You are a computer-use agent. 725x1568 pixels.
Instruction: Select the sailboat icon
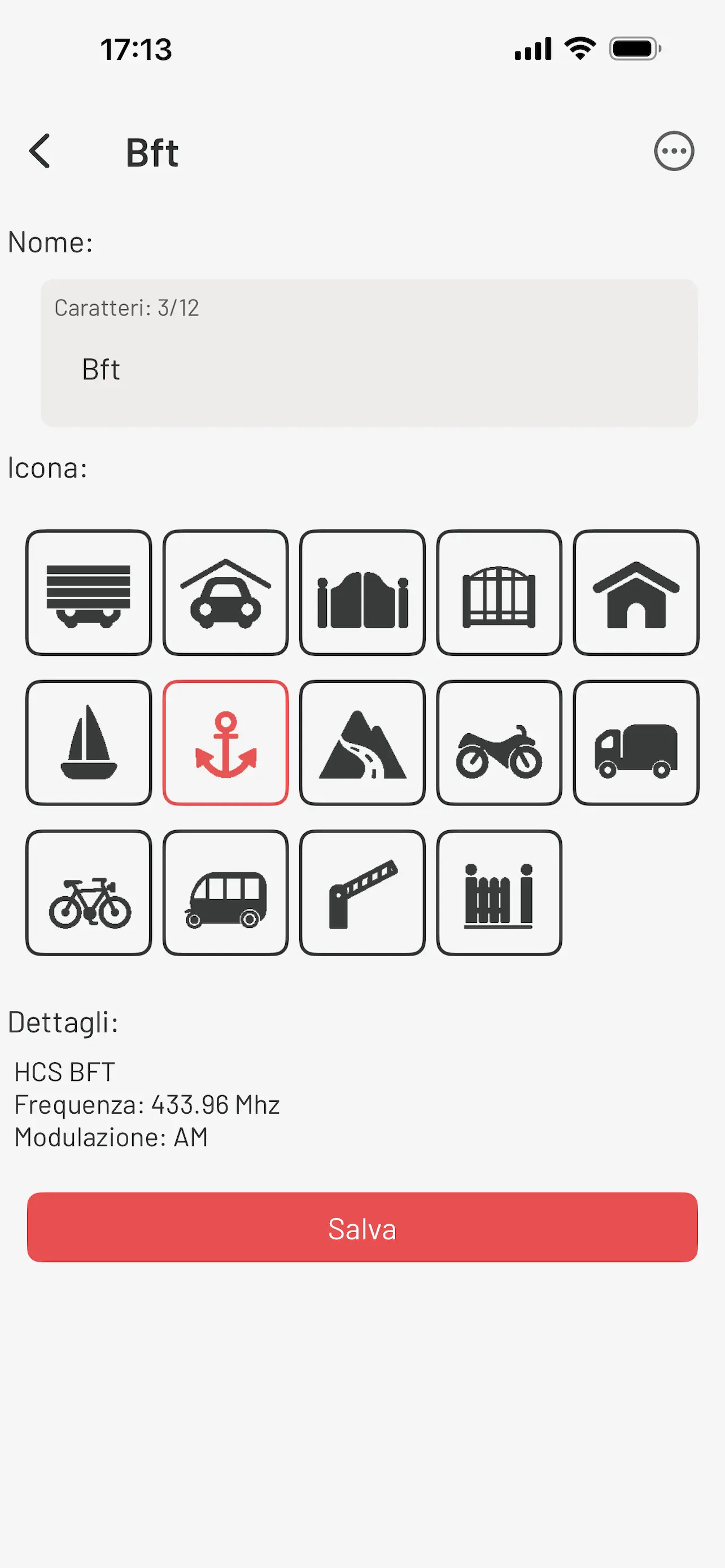[x=89, y=742]
